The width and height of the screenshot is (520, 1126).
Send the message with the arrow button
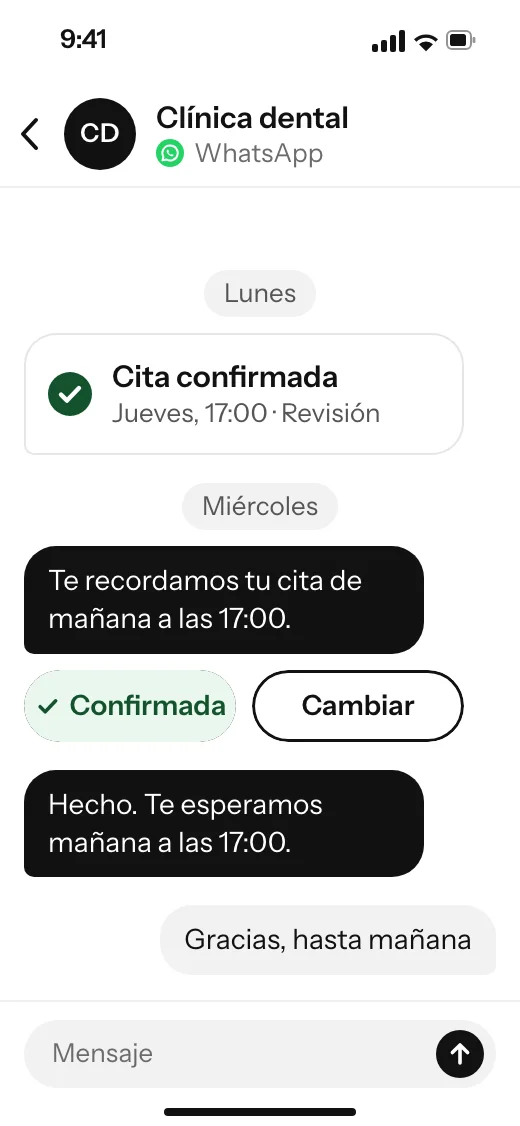coord(460,1053)
